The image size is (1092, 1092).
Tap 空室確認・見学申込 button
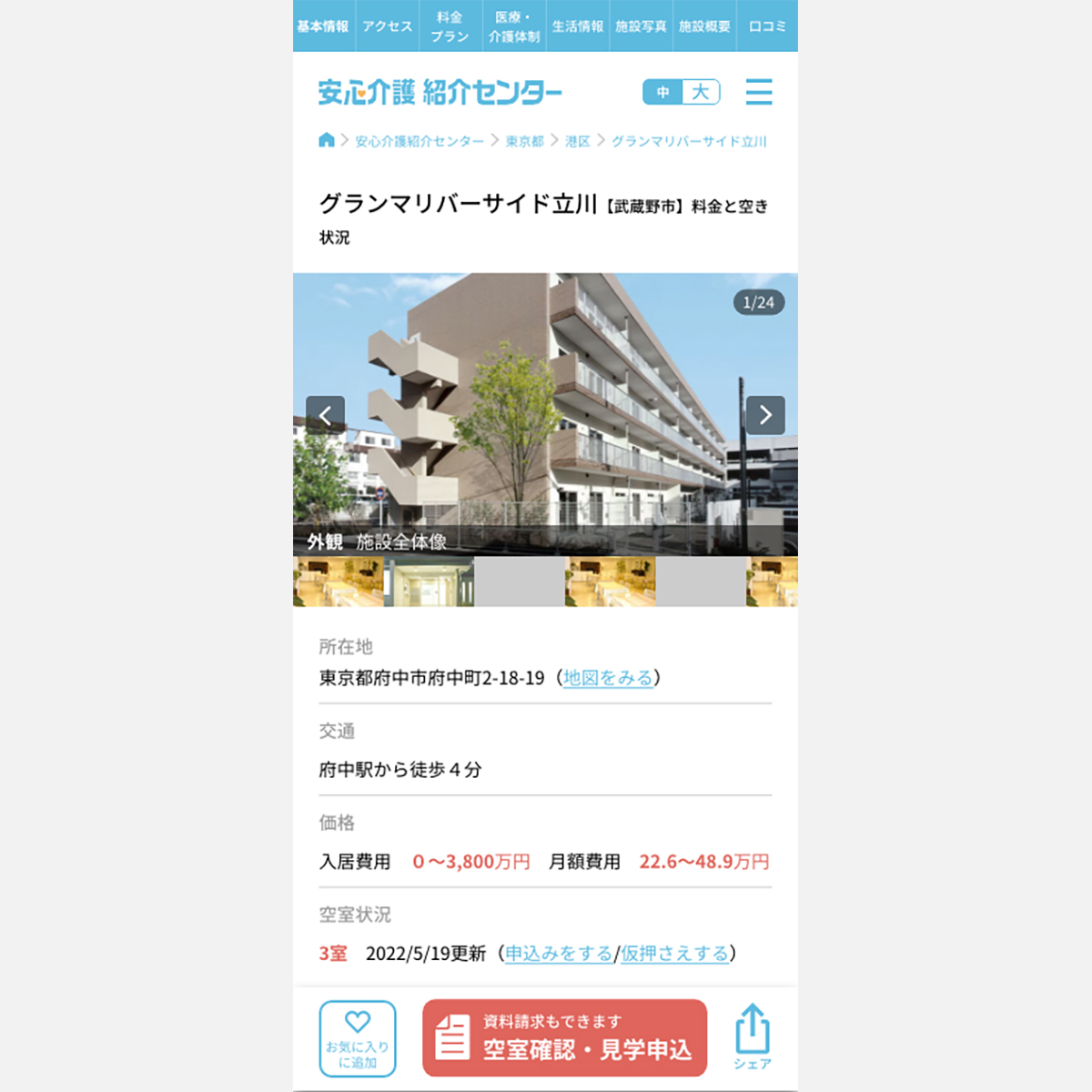click(564, 1038)
